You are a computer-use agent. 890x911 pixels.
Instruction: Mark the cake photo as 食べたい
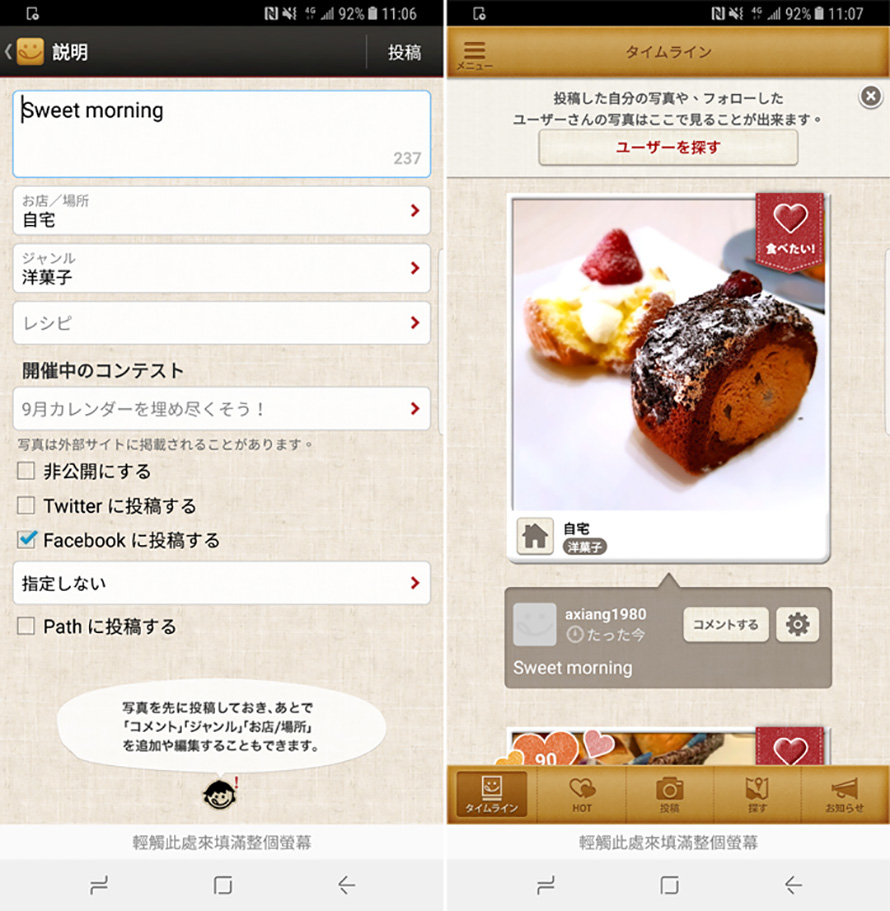(x=790, y=228)
